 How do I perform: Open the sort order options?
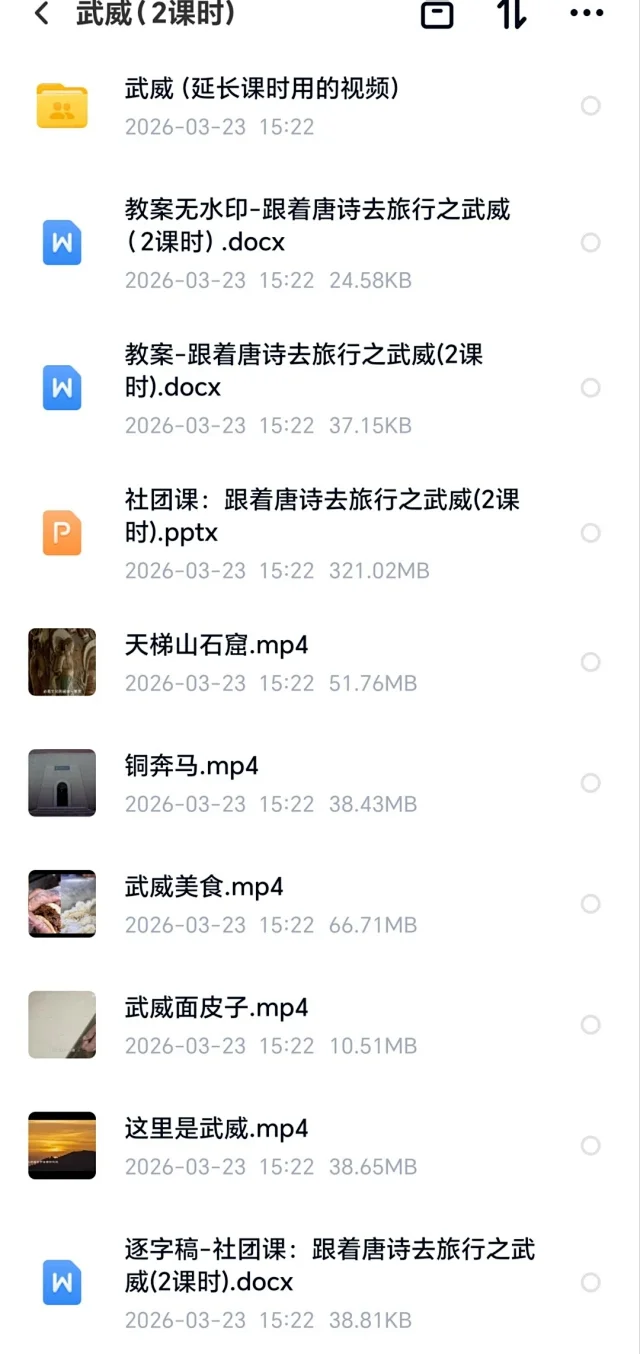tap(511, 14)
